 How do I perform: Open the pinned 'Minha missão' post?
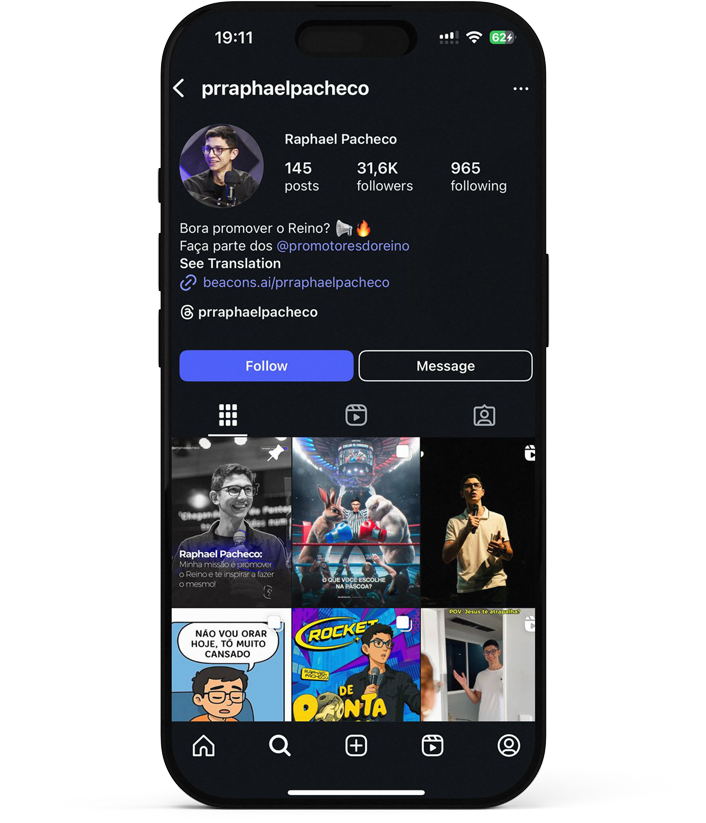[x=231, y=521]
